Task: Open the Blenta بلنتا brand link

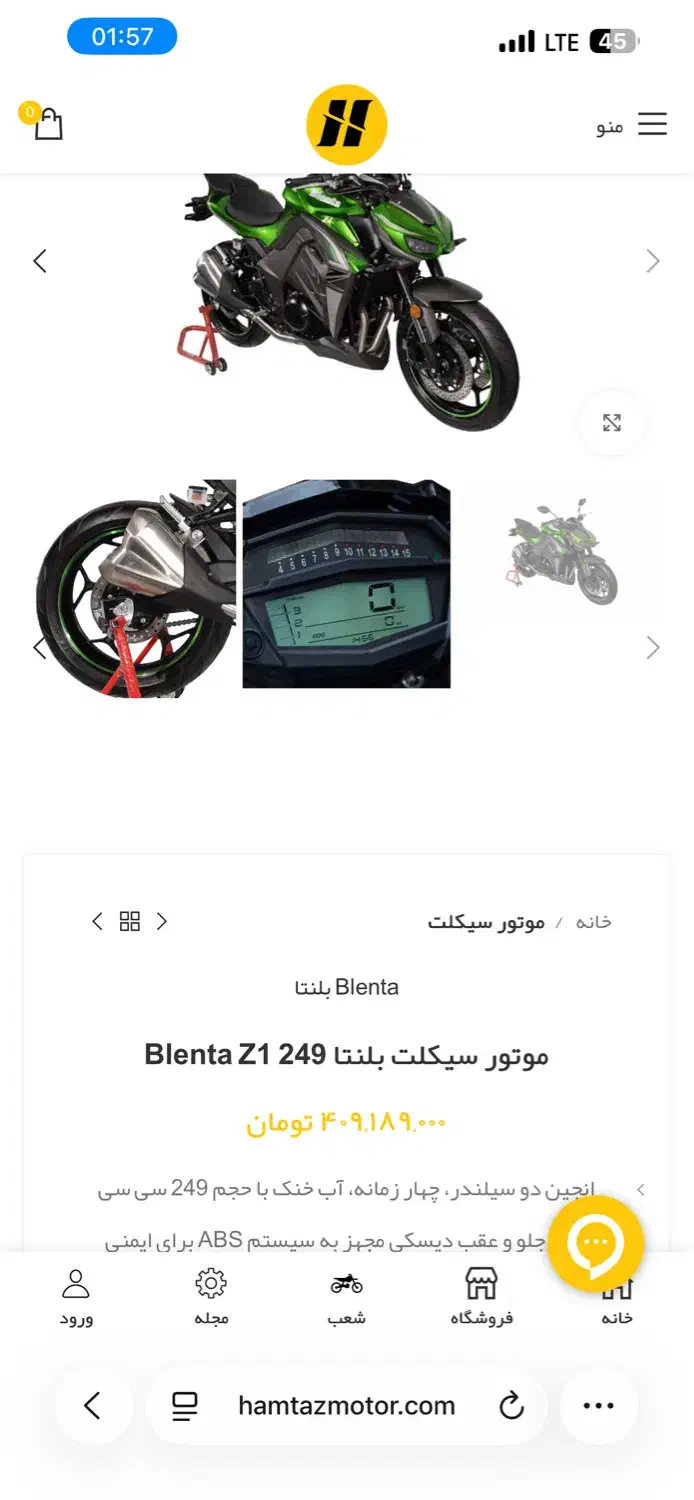Action: pos(346,987)
